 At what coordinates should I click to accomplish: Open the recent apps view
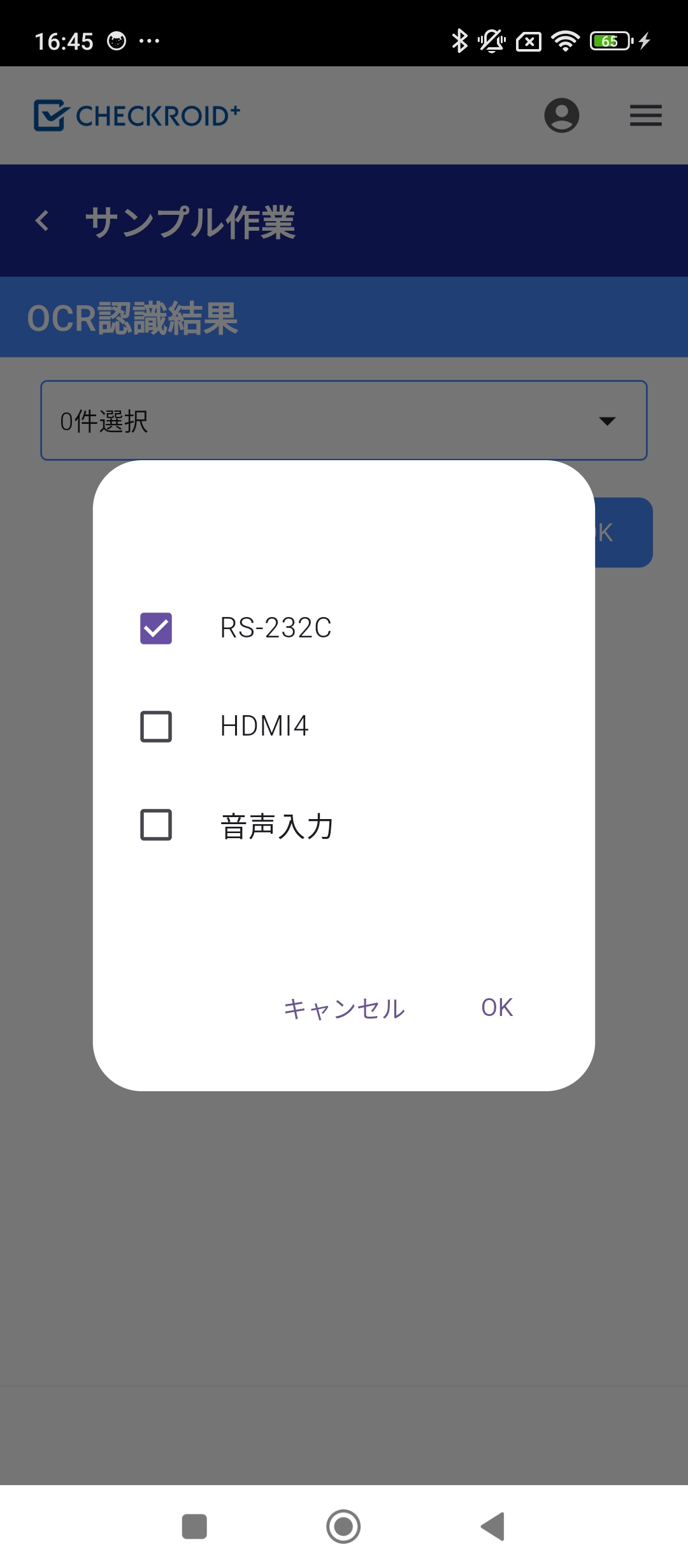194,1527
